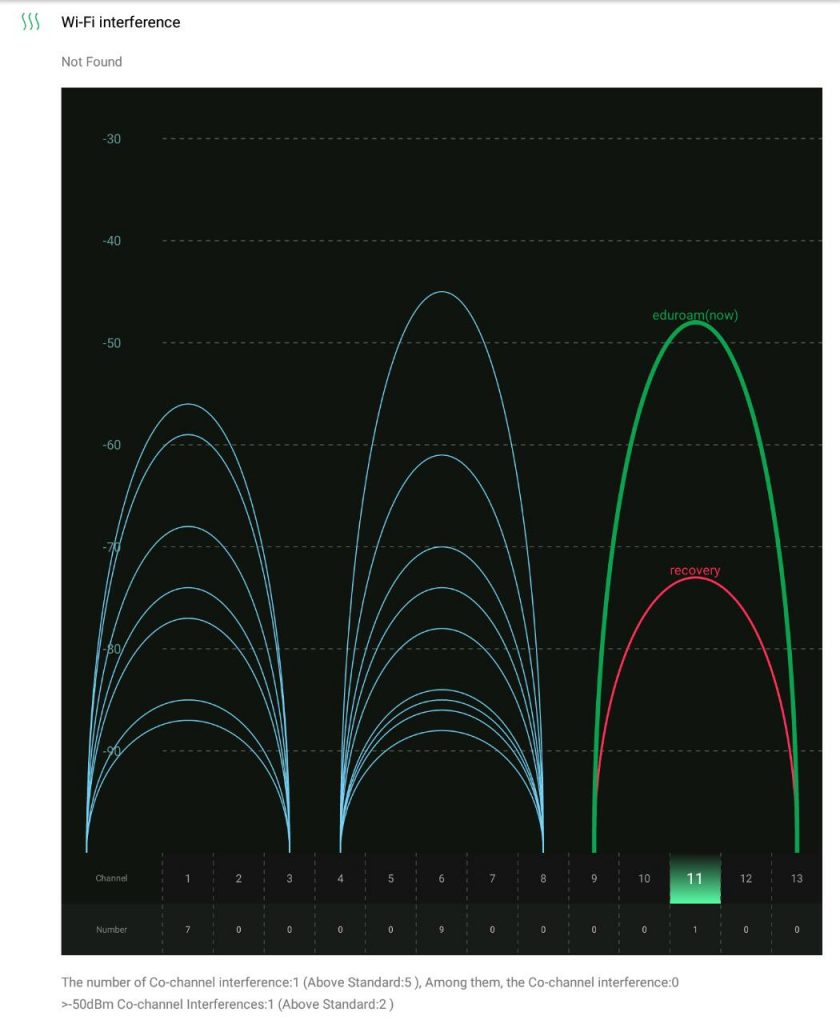840x1024 pixels.
Task: Select channel 1 in the chart
Action: (x=188, y=878)
